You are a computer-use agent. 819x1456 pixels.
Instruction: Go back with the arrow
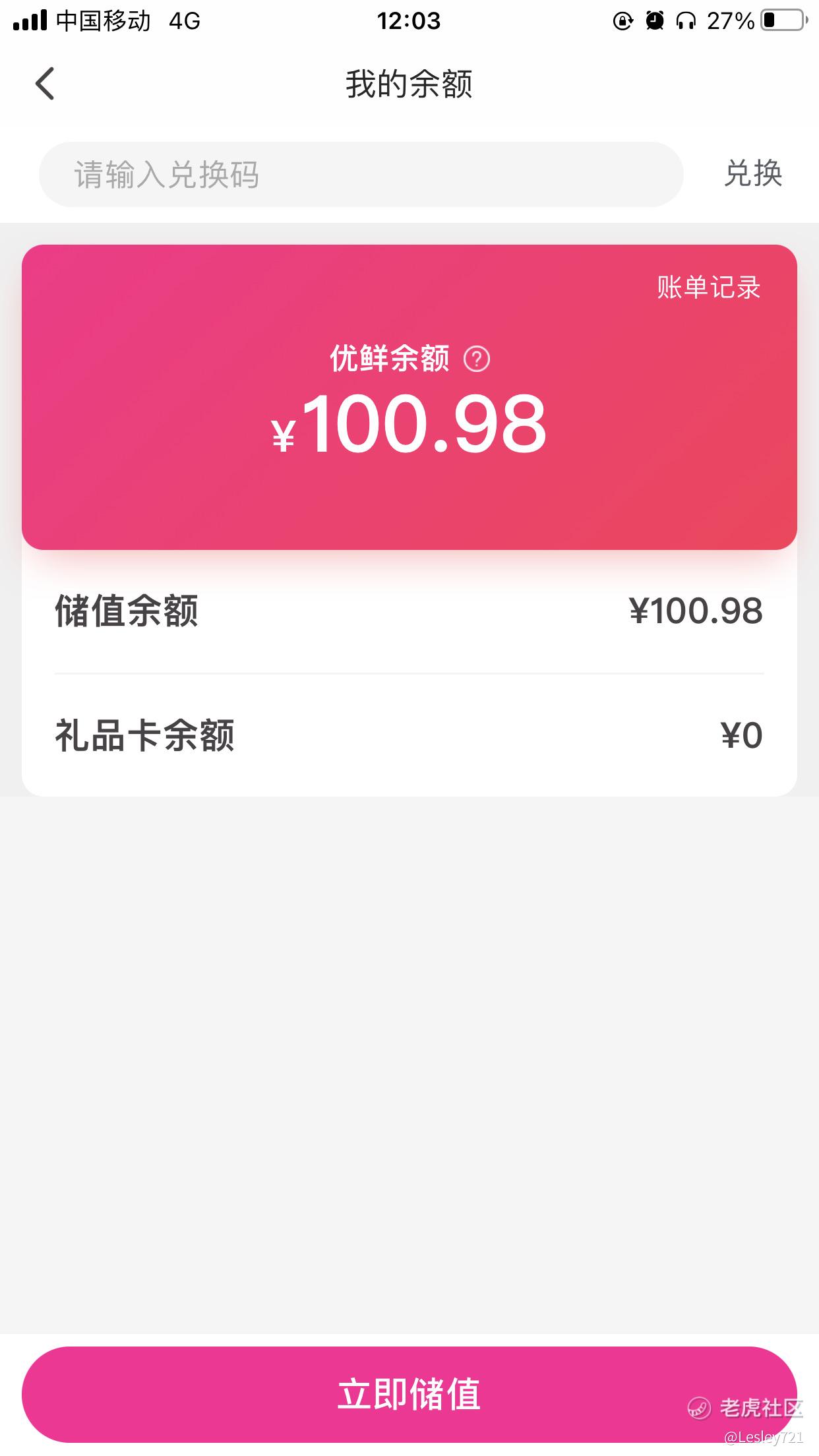[45, 84]
